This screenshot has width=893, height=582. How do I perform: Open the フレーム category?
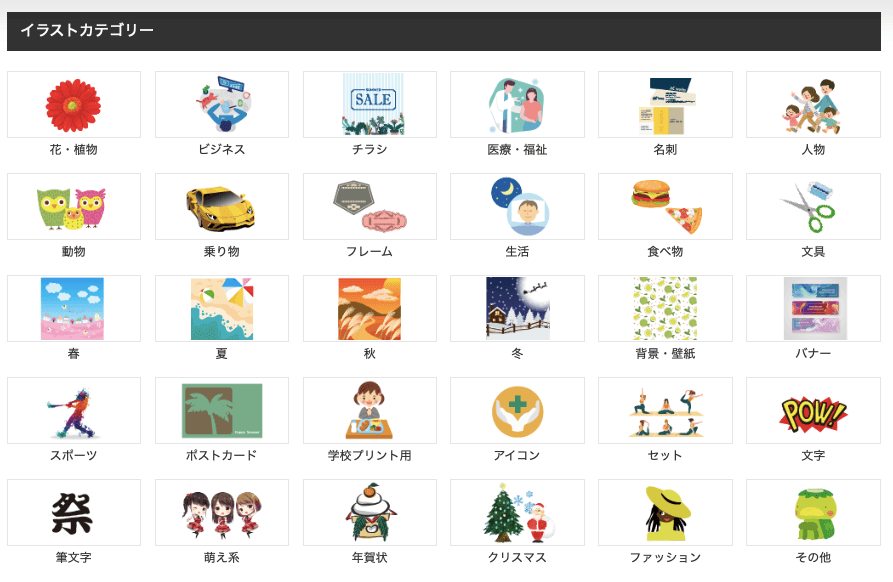[369, 207]
